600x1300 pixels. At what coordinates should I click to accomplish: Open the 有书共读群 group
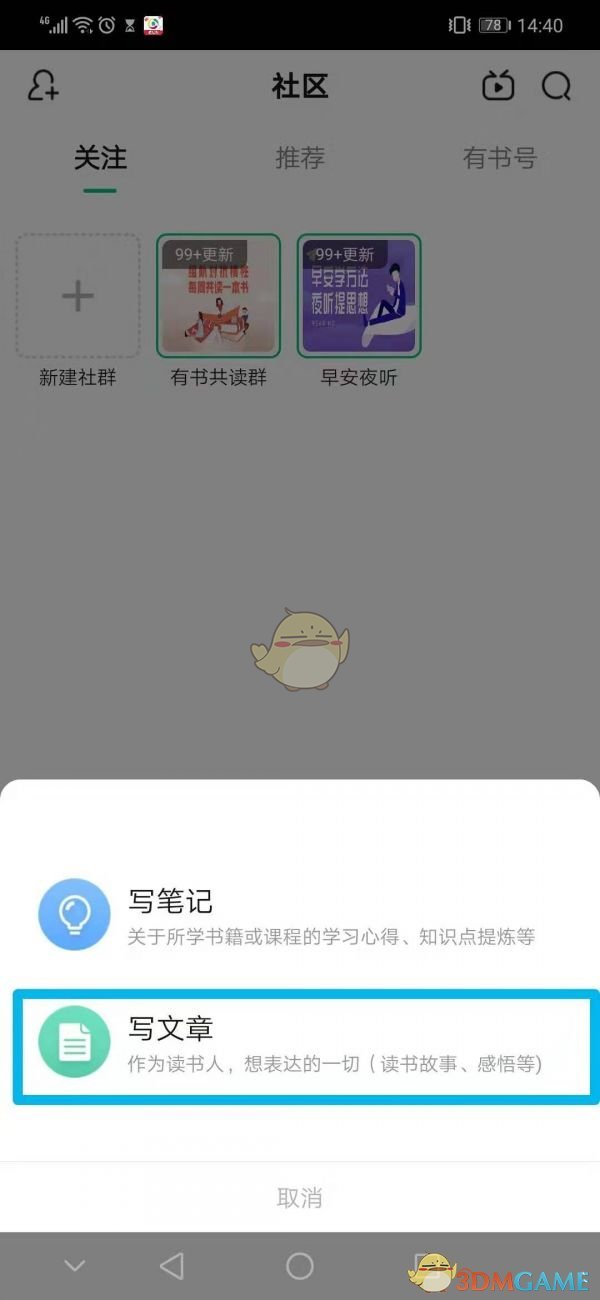point(218,297)
